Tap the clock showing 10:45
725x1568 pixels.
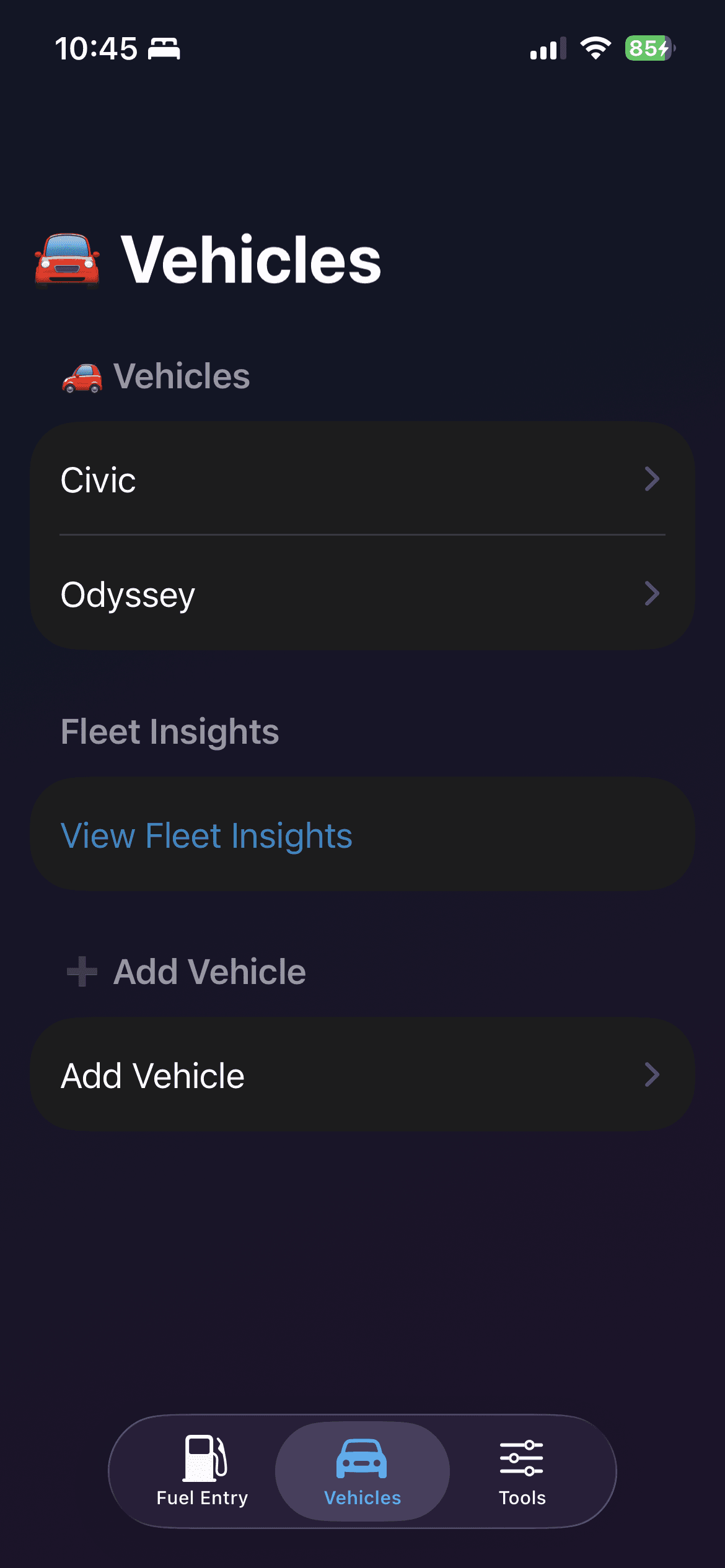[99, 48]
